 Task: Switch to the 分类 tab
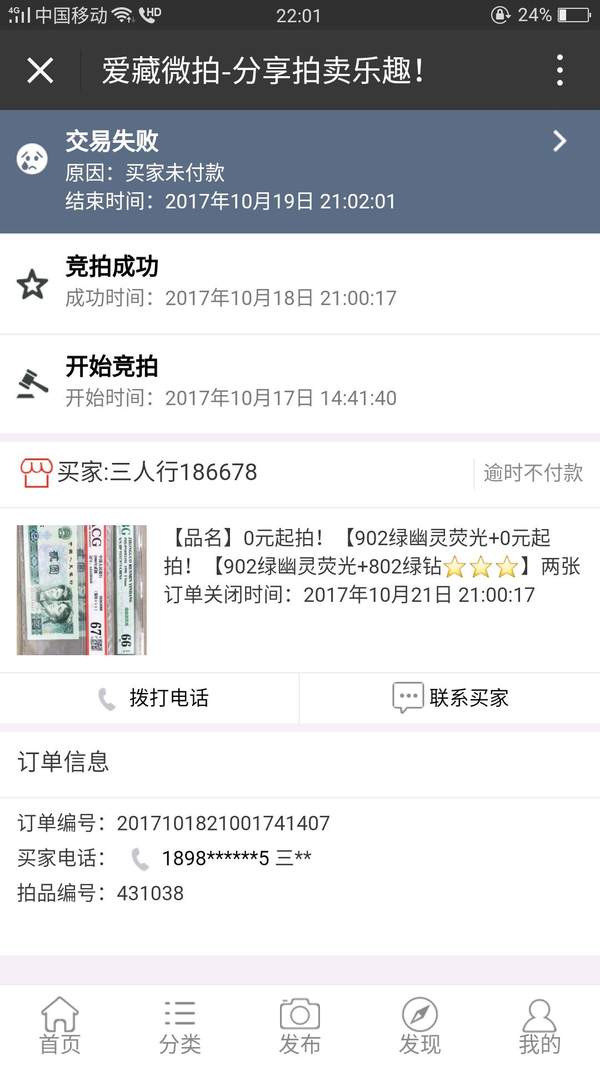tap(180, 1026)
